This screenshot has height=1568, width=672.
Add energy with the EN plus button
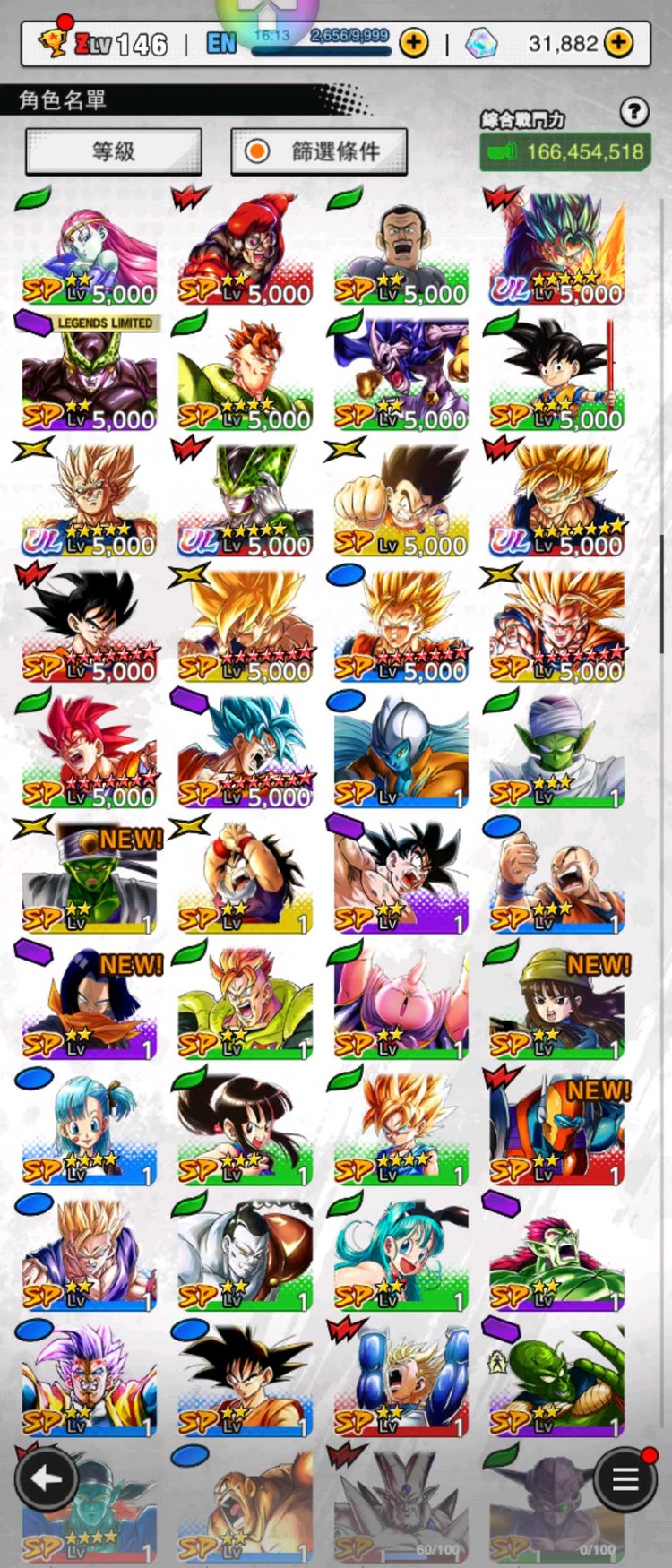pos(414,42)
